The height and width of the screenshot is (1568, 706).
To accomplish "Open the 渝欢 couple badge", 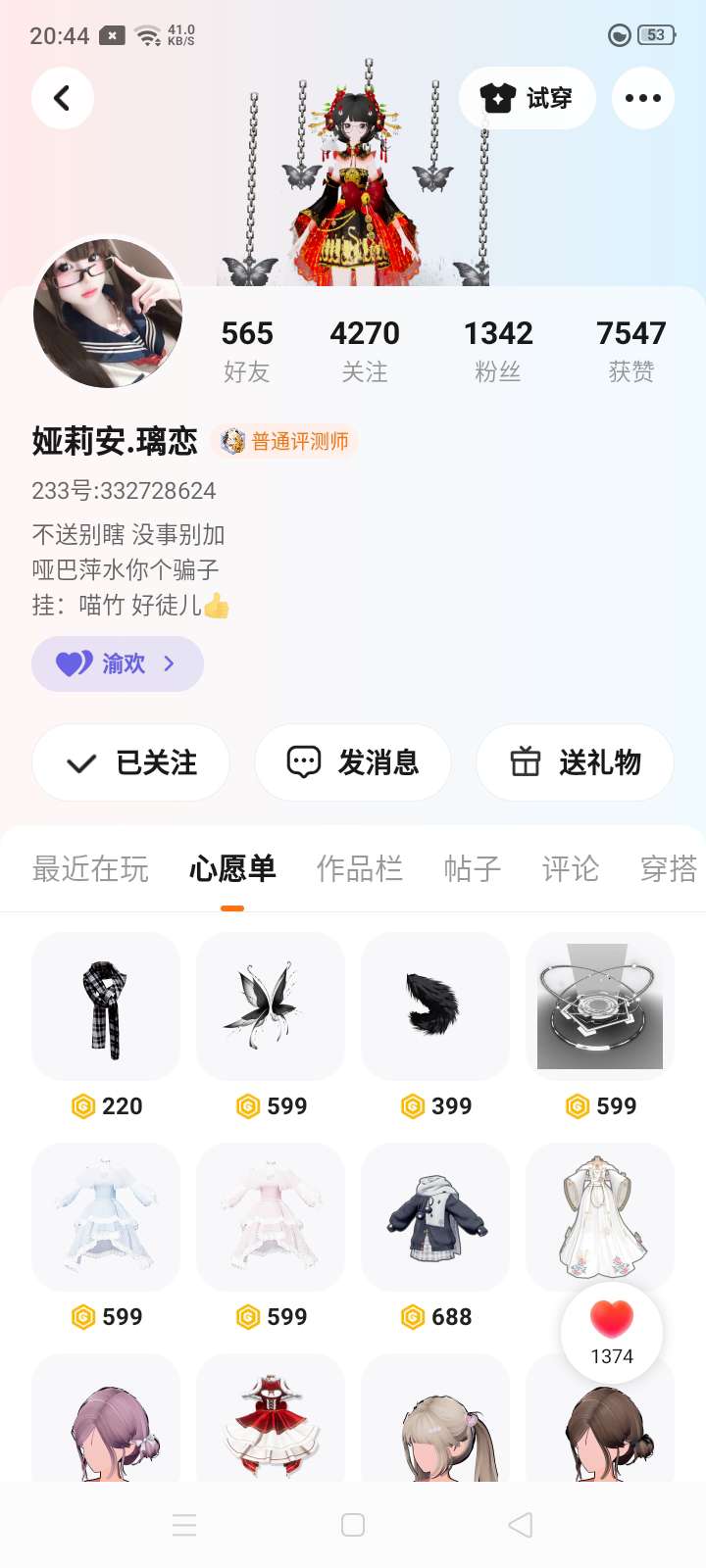I will [118, 663].
